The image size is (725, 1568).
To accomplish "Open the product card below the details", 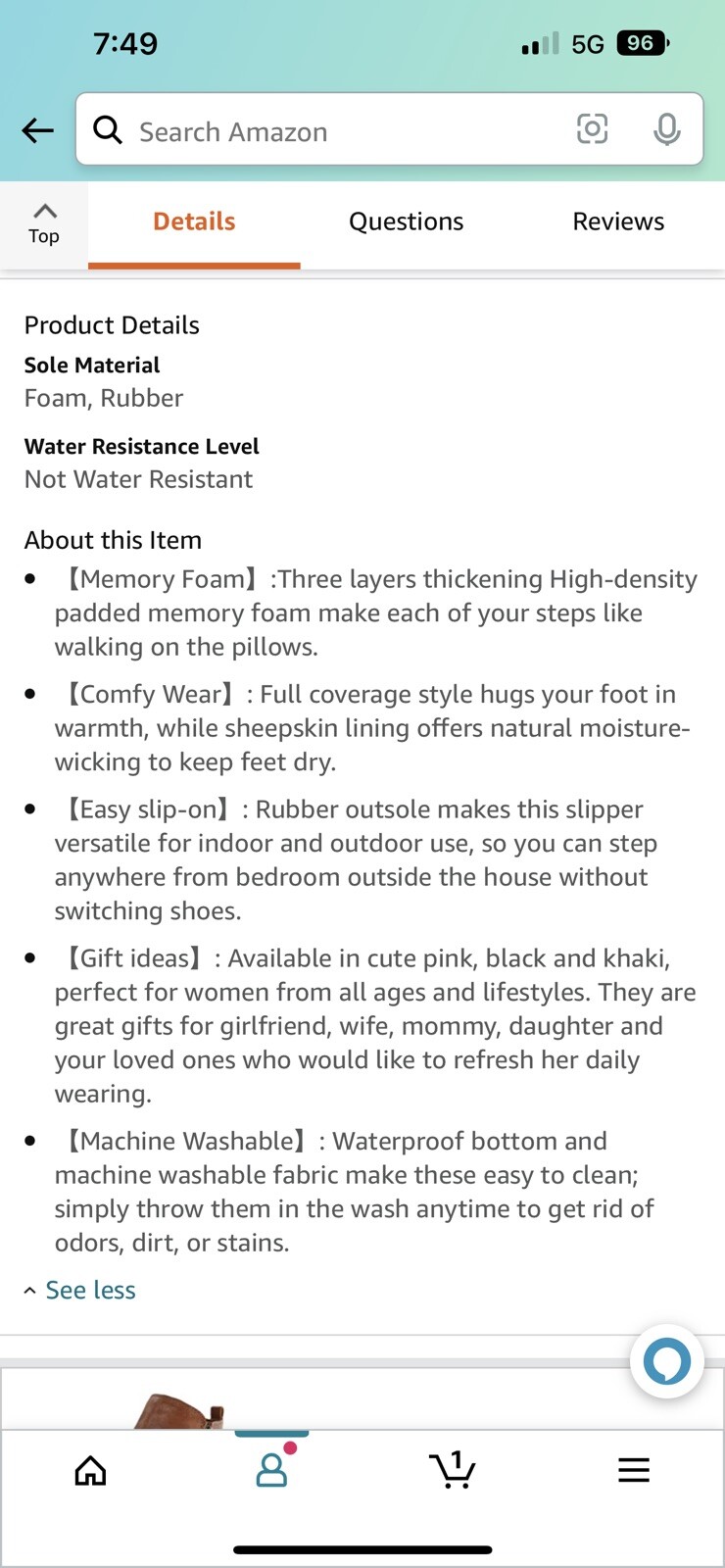I will tap(362, 1399).
